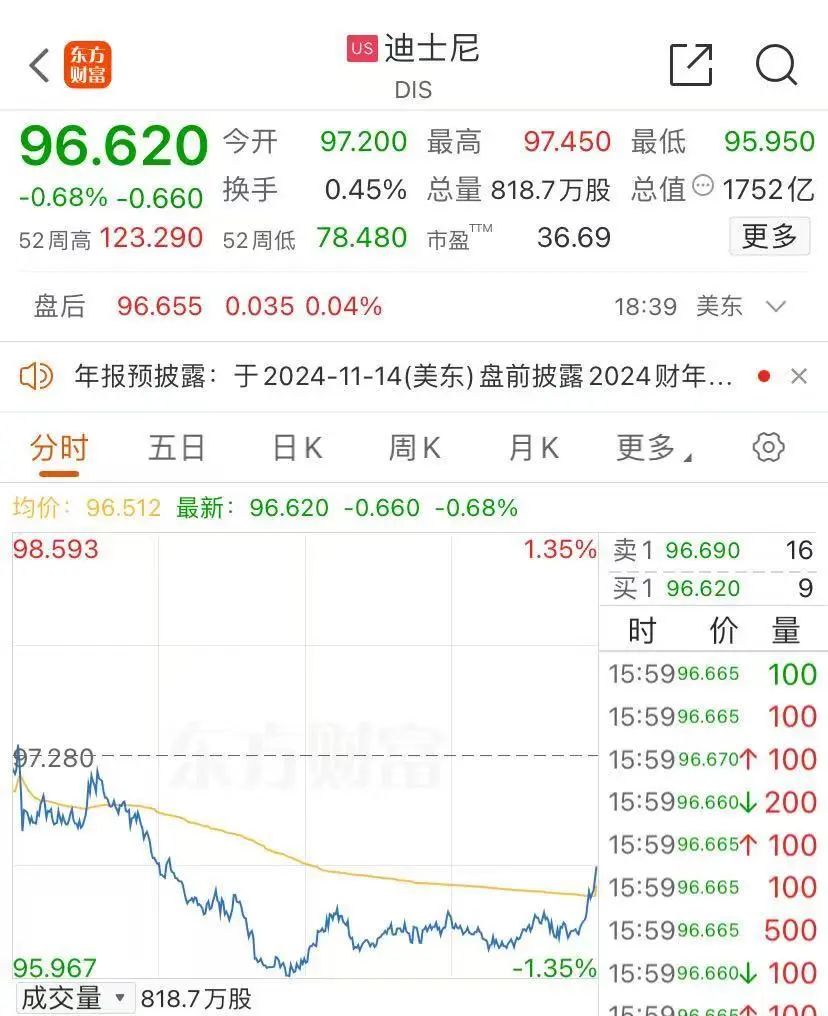Open the search magnifier icon
Screen dimensions: 828x1016
(x=776, y=66)
